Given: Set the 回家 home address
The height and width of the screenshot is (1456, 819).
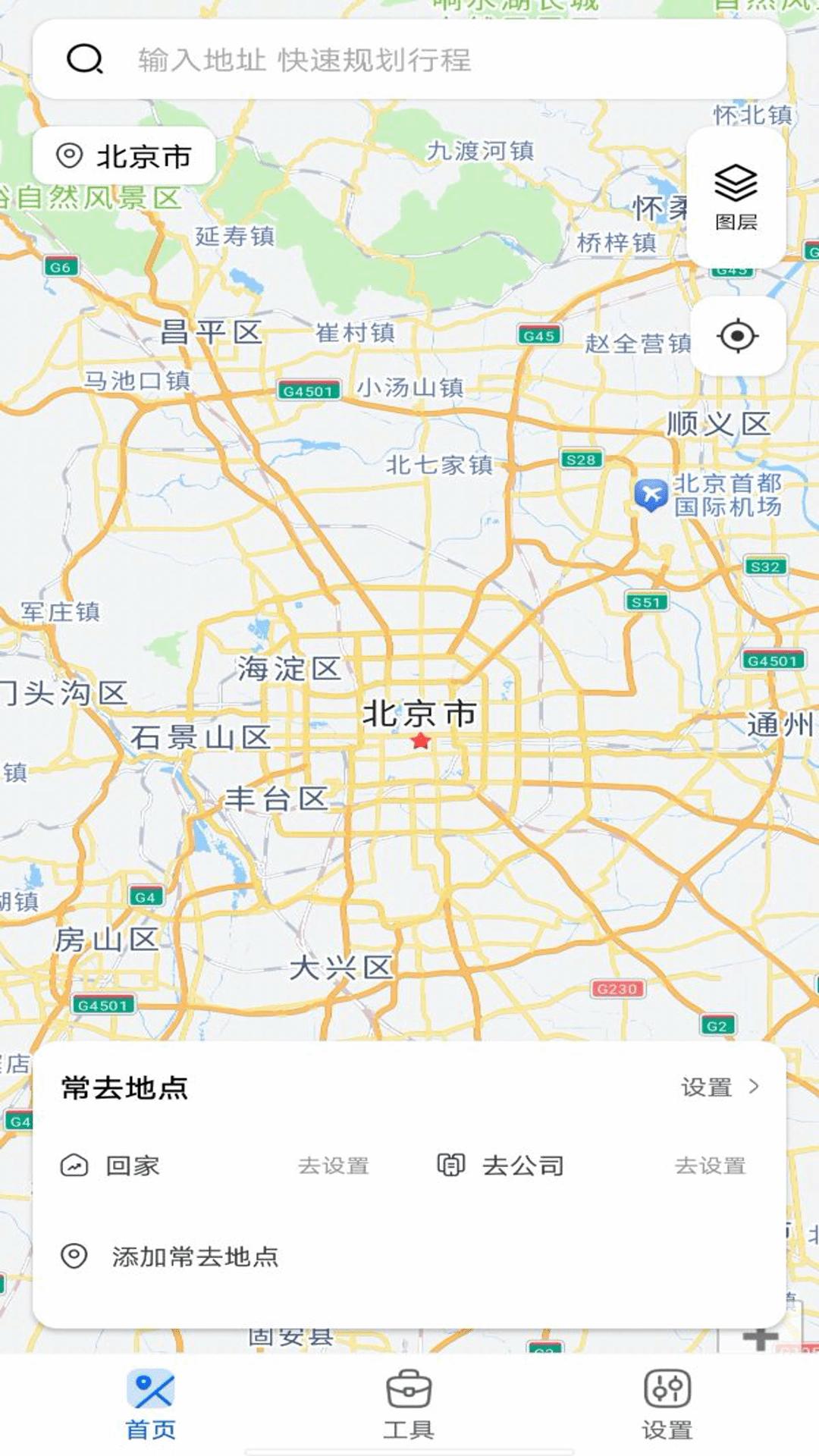Looking at the screenshot, I should 332,1166.
